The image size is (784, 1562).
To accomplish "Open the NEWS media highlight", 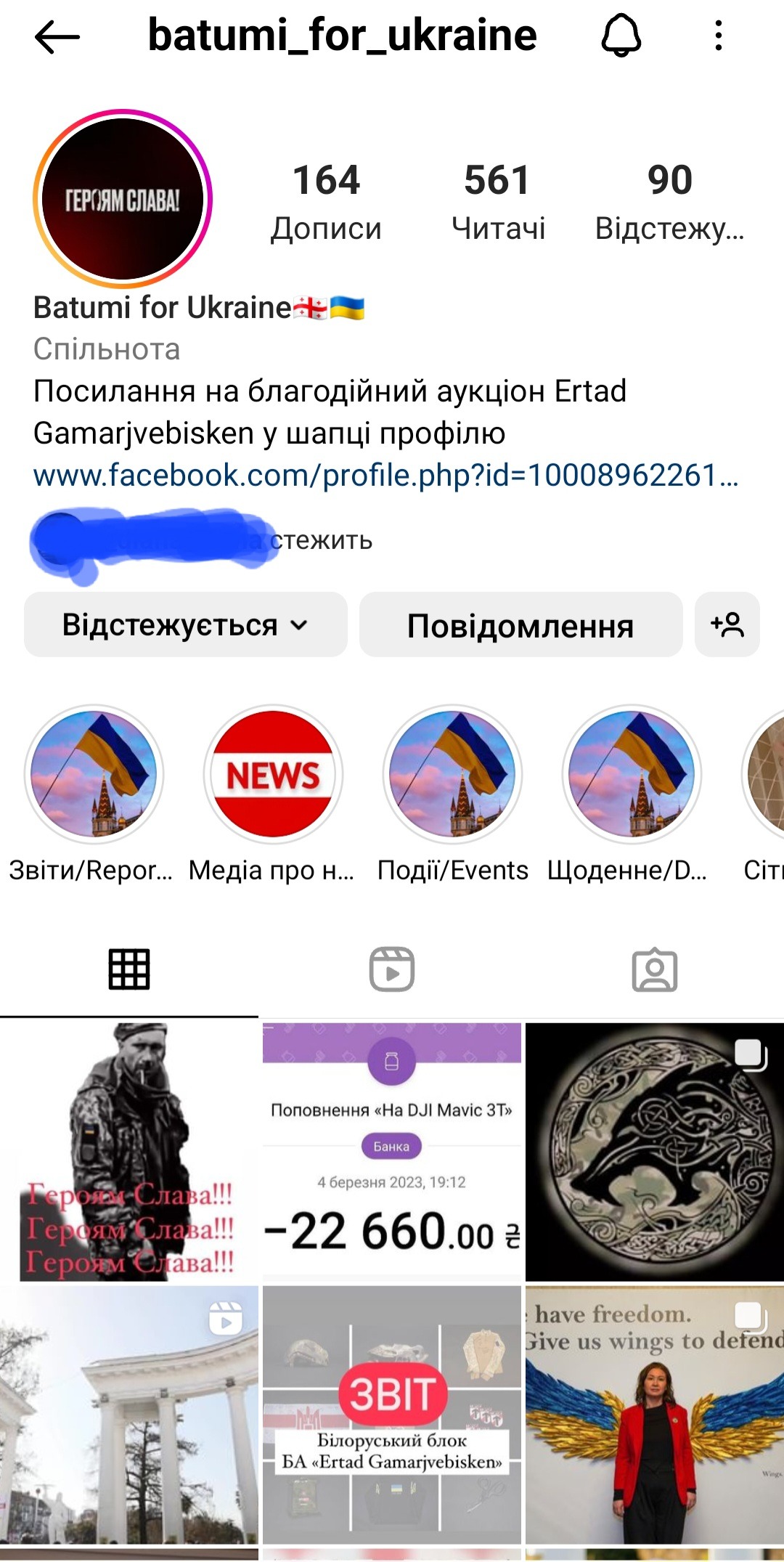I will [273, 775].
